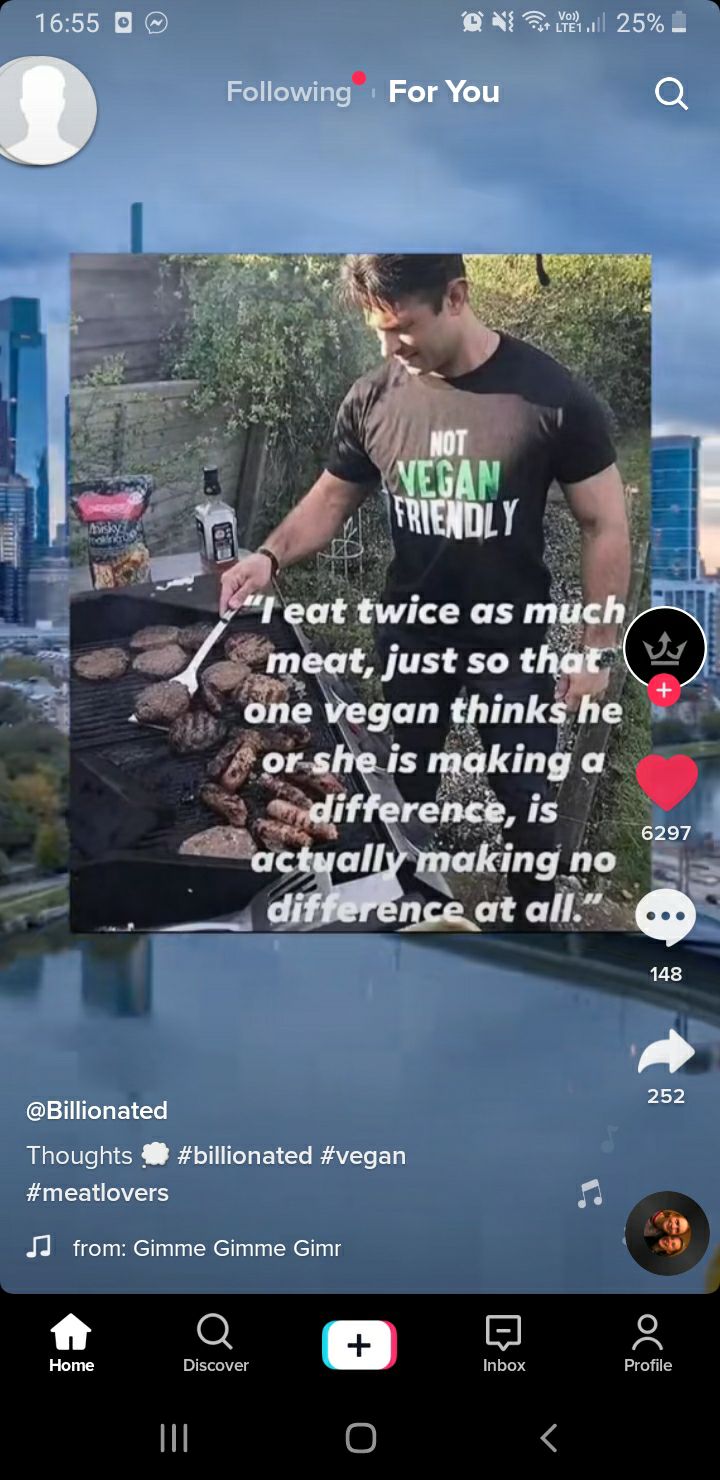This screenshot has width=720, height=1480.
Task: Open the Gimme Gimme sound link
Action: 206,1248
